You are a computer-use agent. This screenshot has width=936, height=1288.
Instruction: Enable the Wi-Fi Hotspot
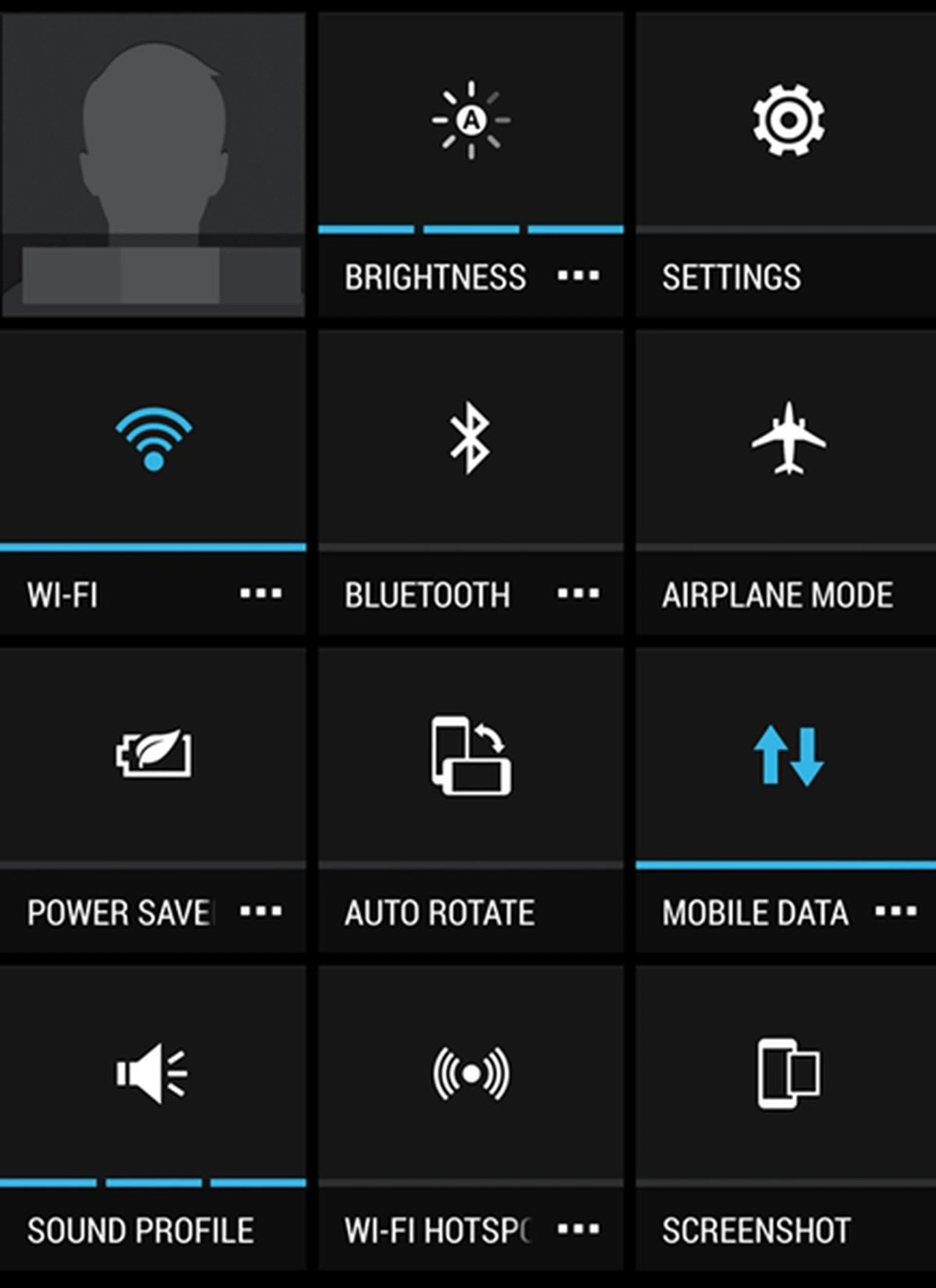(x=470, y=1073)
